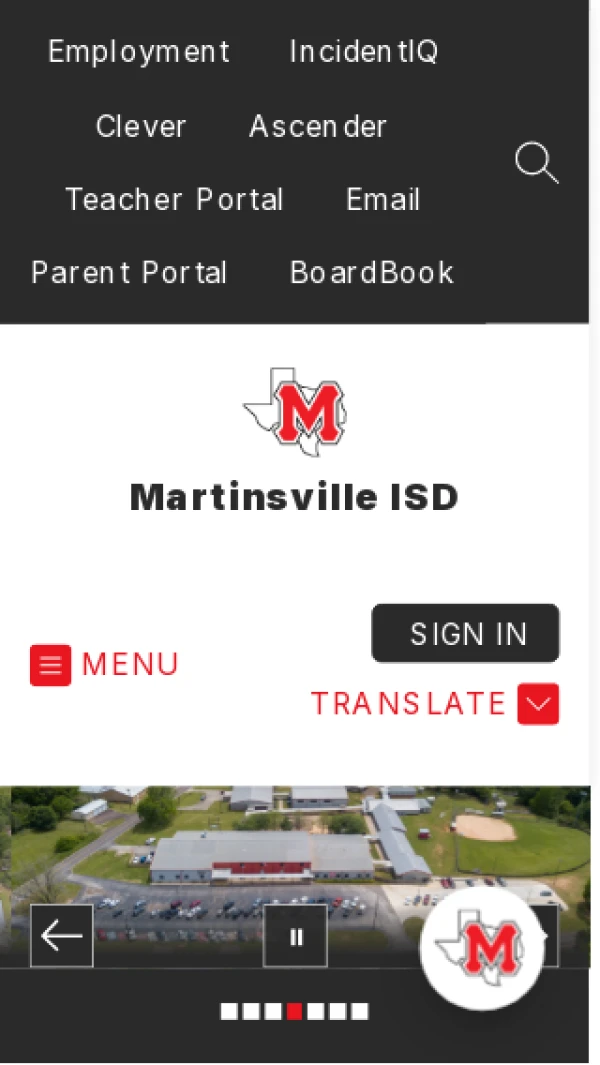Screen dimensions: 600x1065
Task: Jump to the first slide indicator
Action: [x=229, y=1012]
